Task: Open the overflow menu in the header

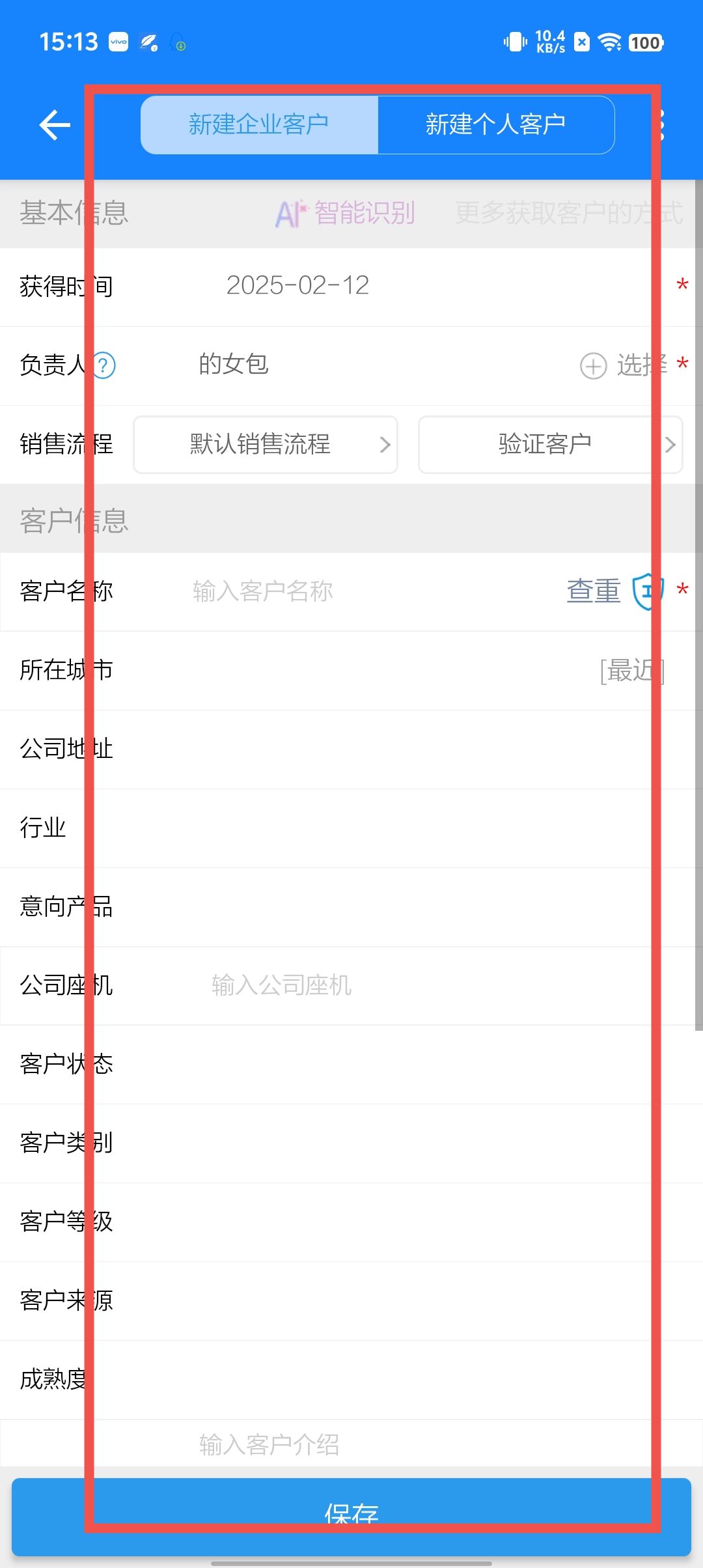Action: pos(661,125)
